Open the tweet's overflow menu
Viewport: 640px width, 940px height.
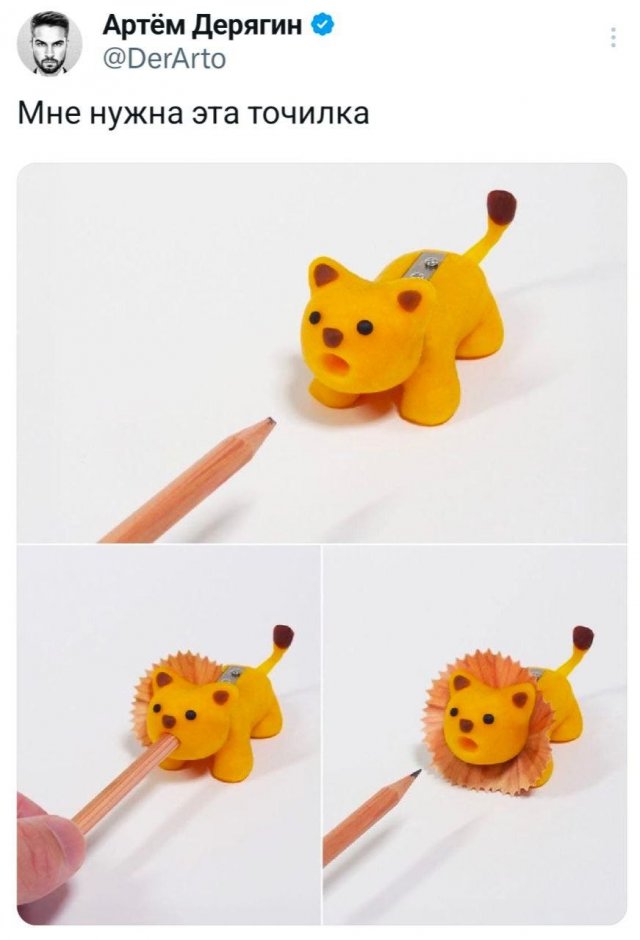point(612,38)
